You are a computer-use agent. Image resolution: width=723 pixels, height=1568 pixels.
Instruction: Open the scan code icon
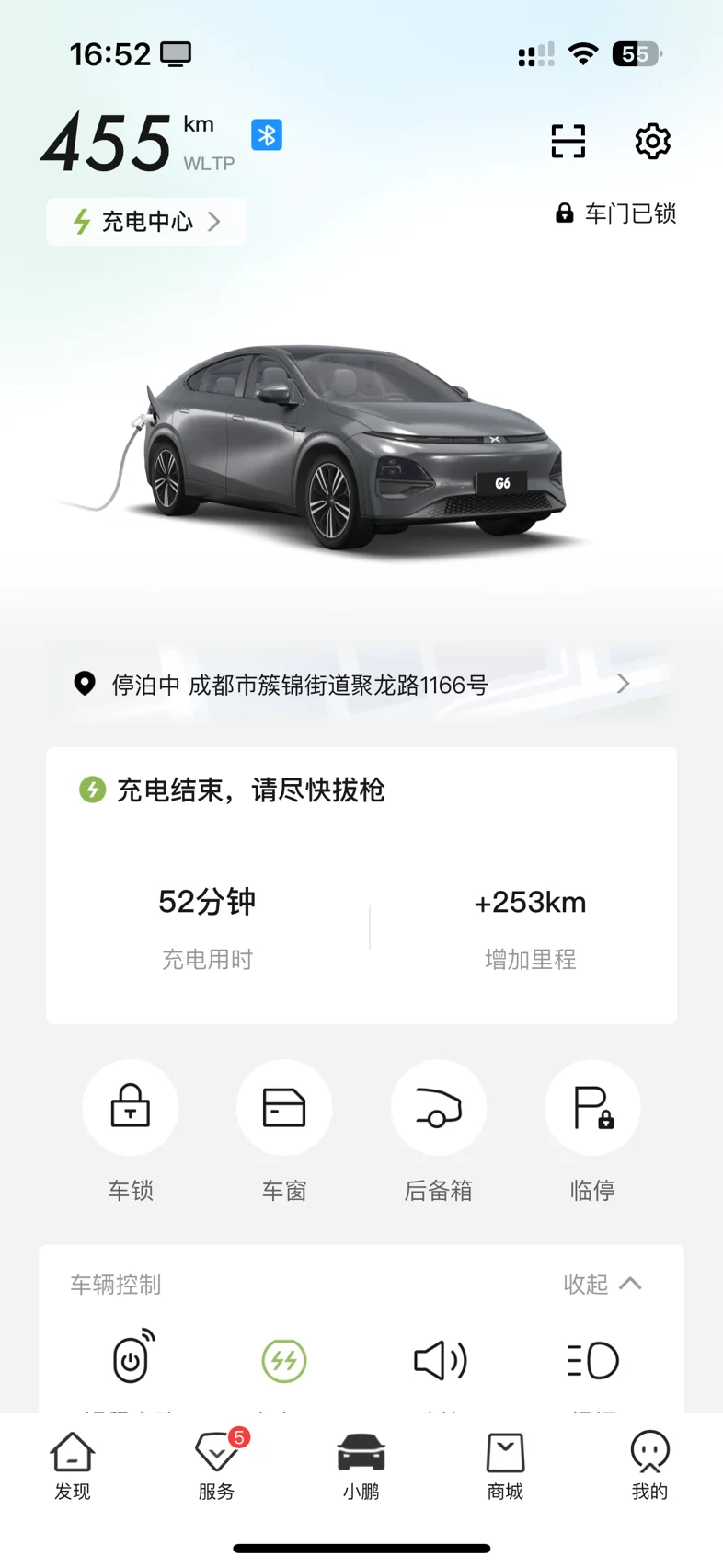click(x=568, y=142)
